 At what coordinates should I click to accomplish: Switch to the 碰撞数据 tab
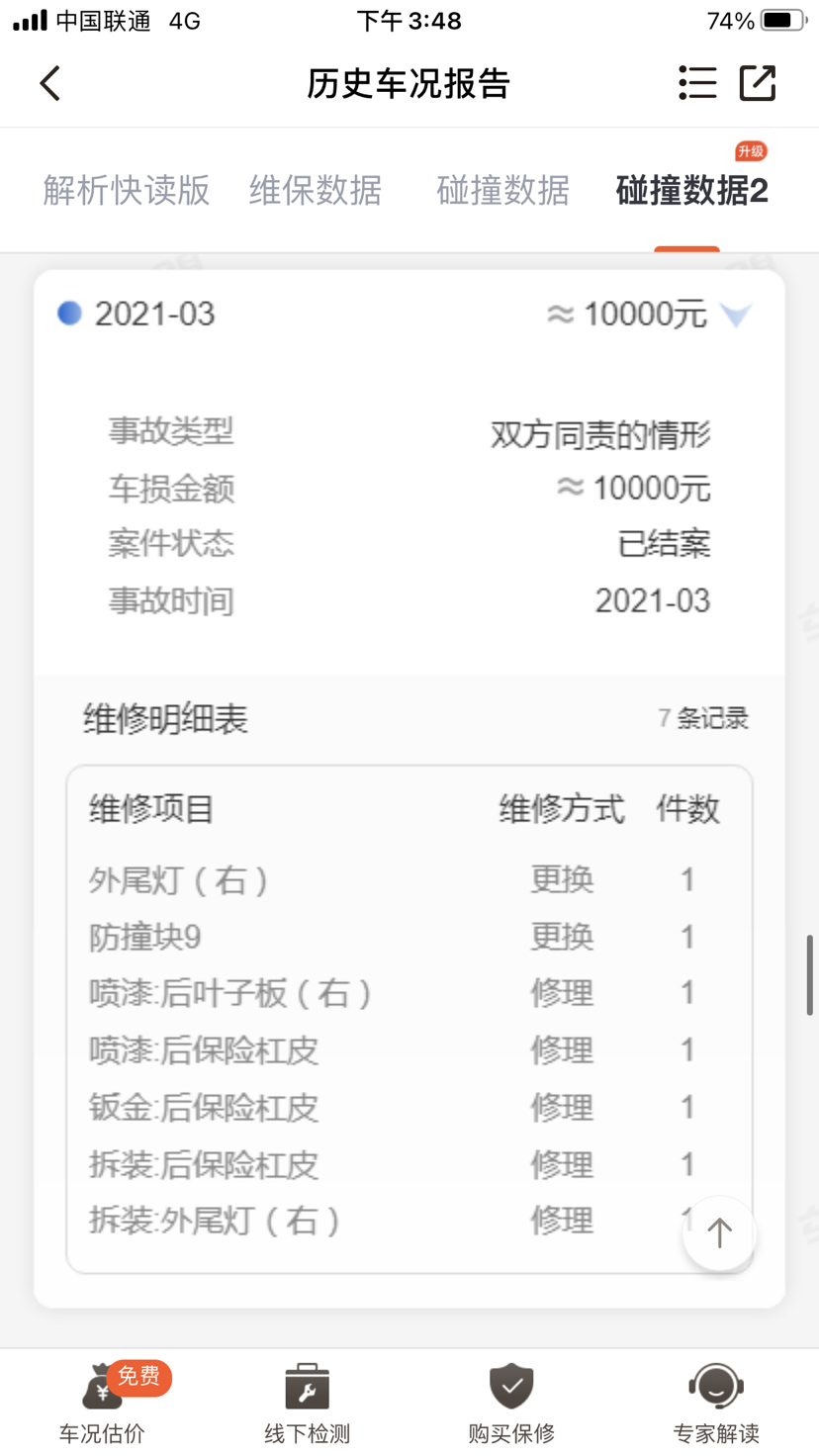click(503, 190)
